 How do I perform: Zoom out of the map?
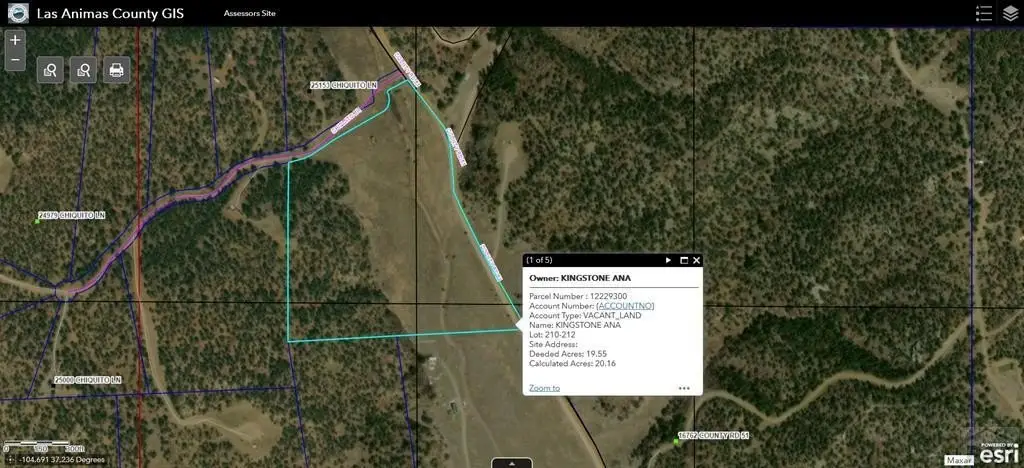[x=15, y=61]
